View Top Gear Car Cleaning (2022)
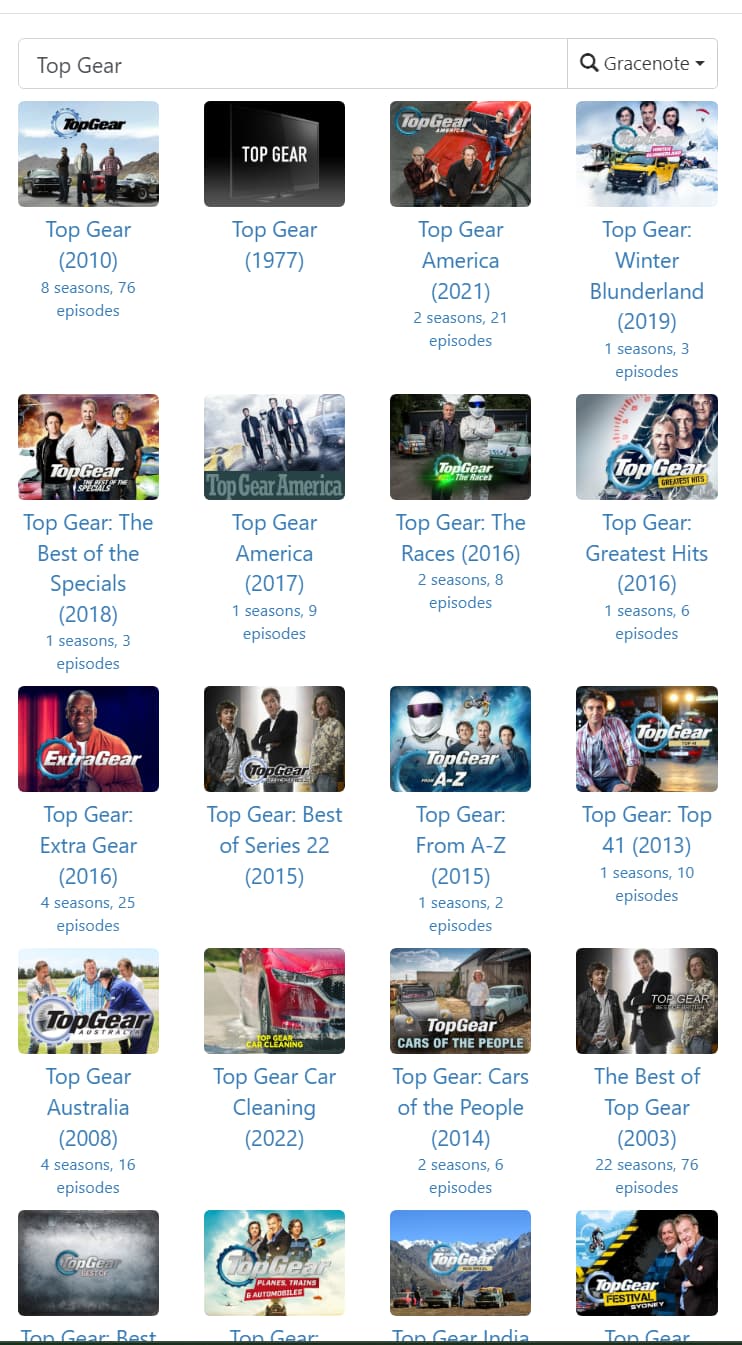 click(274, 1001)
